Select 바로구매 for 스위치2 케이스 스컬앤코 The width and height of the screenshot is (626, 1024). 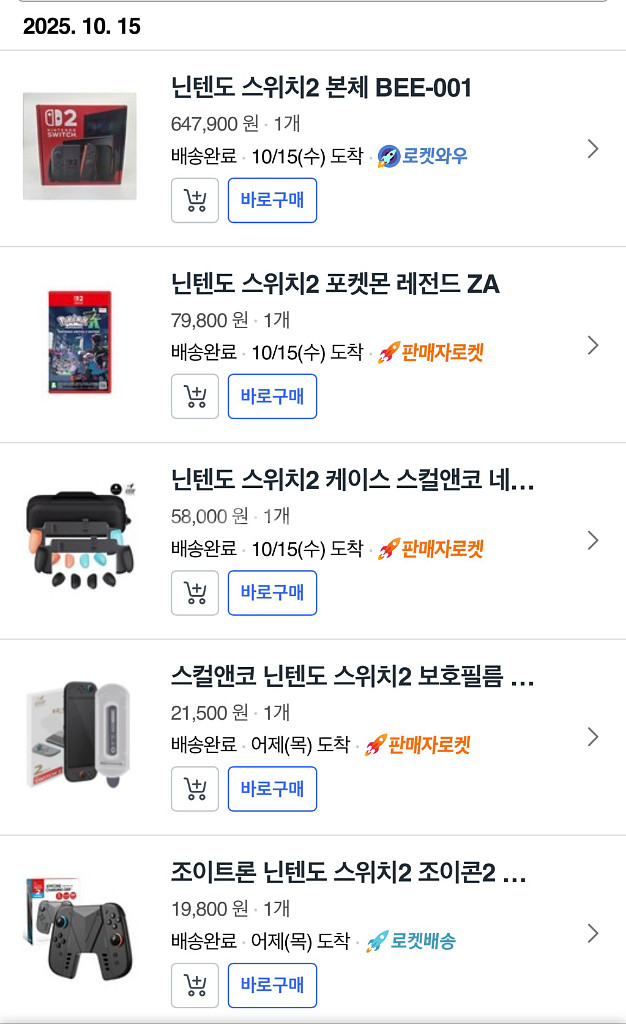tap(272, 593)
